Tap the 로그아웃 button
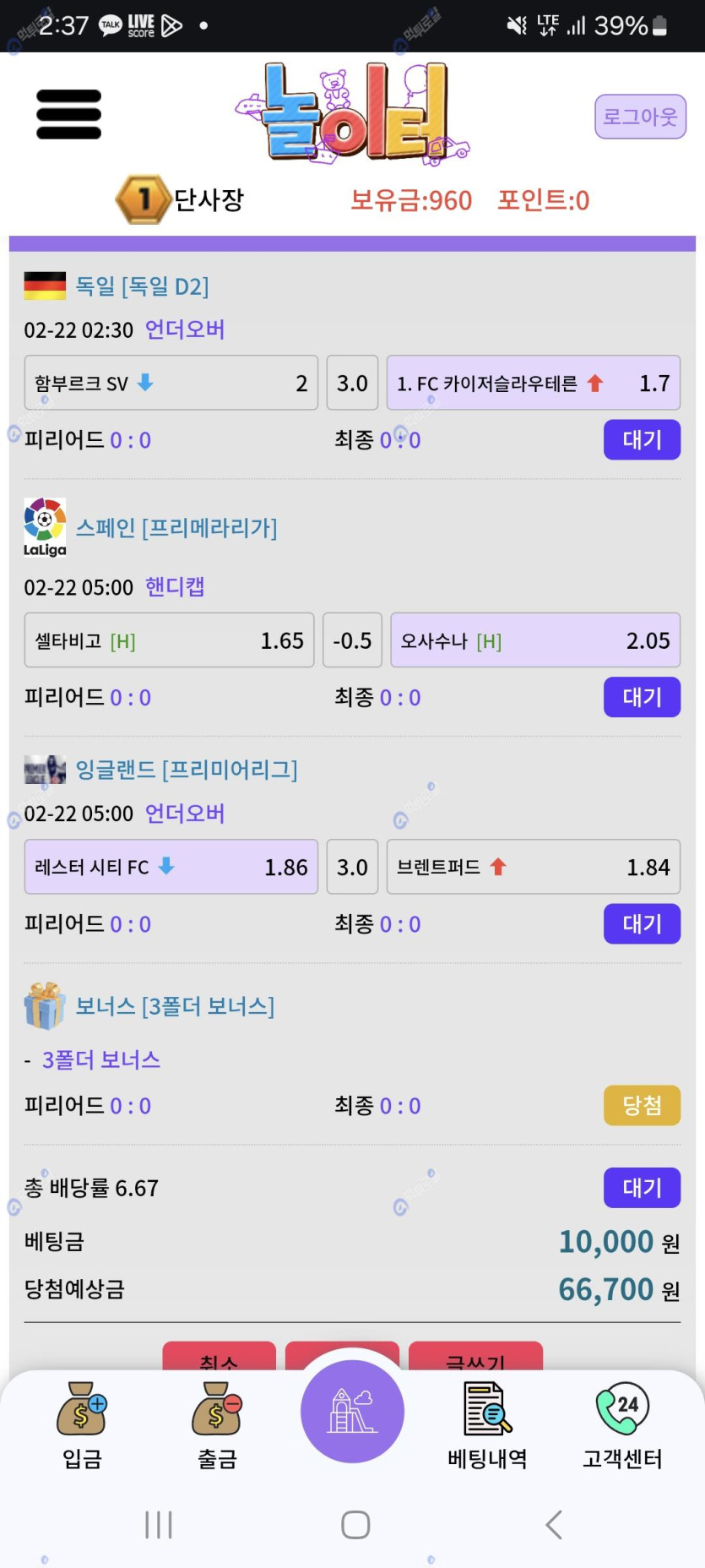 (x=640, y=117)
